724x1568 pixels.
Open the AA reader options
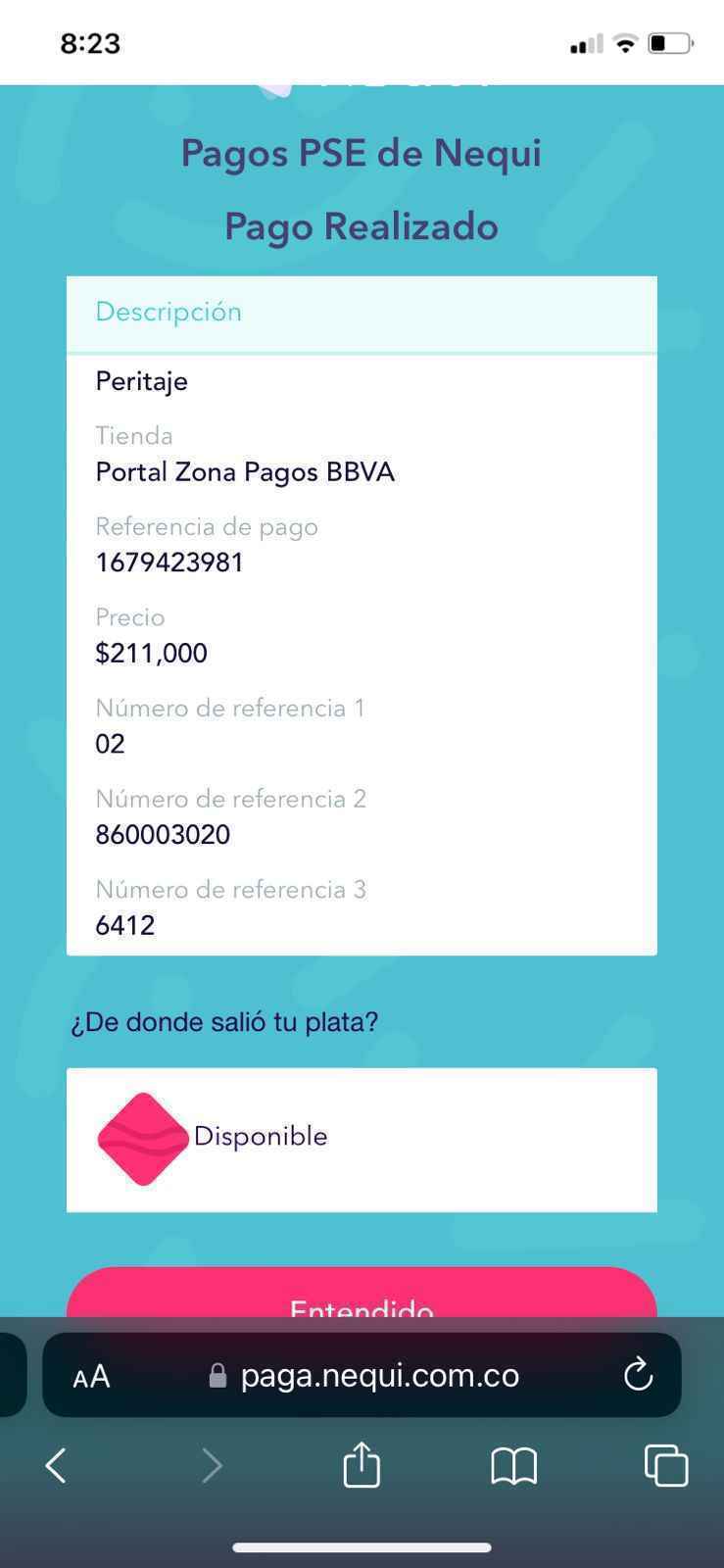pyautogui.click(x=91, y=1377)
